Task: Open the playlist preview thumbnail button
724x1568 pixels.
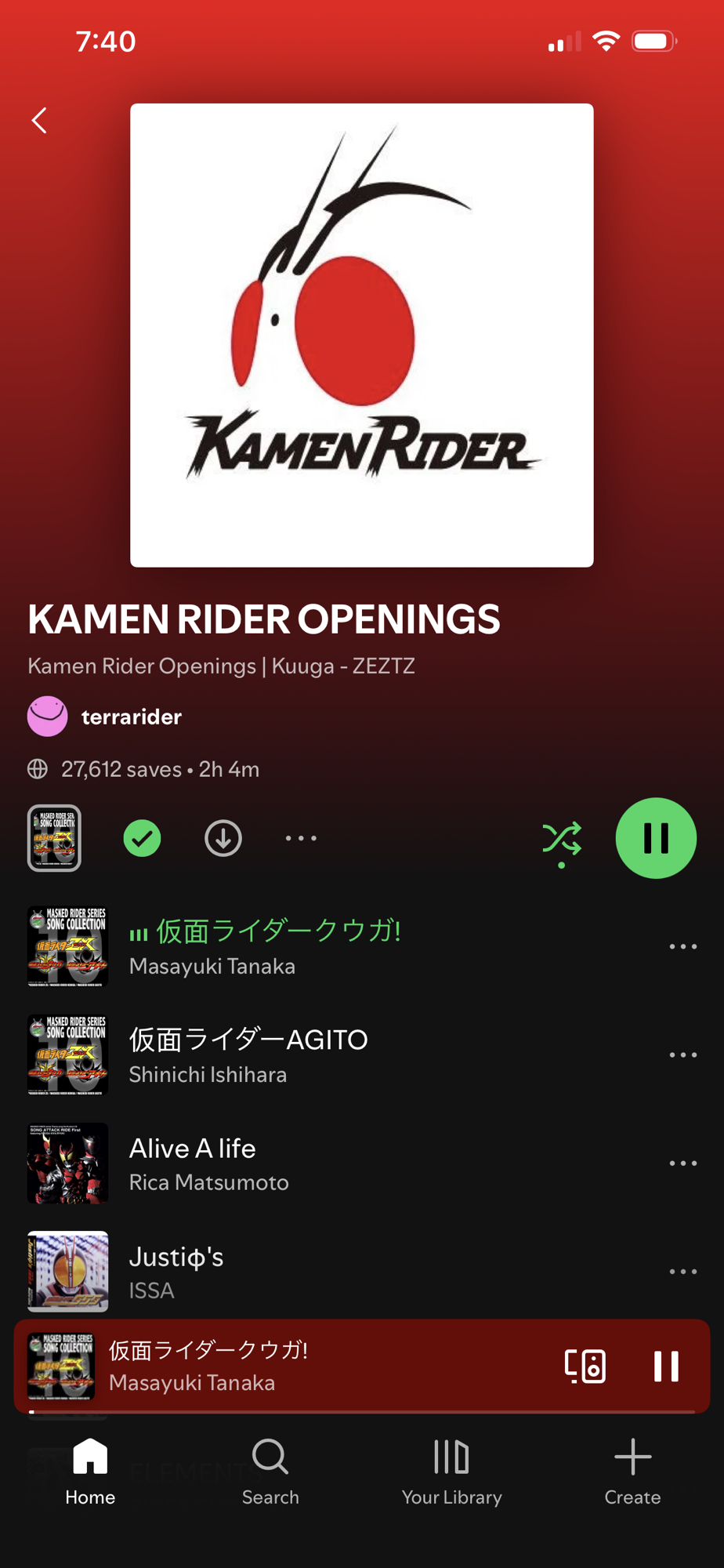Action: tap(54, 838)
